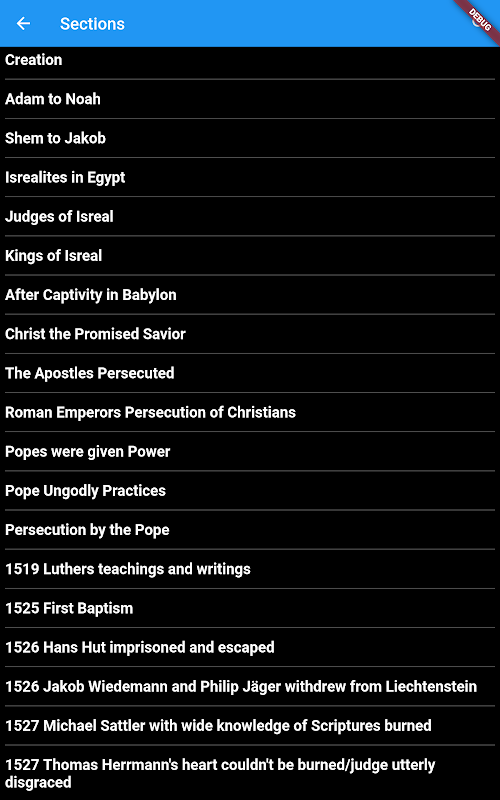
Task: Open the 1527 Thomas Herrmann section
Action: coord(250,773)
